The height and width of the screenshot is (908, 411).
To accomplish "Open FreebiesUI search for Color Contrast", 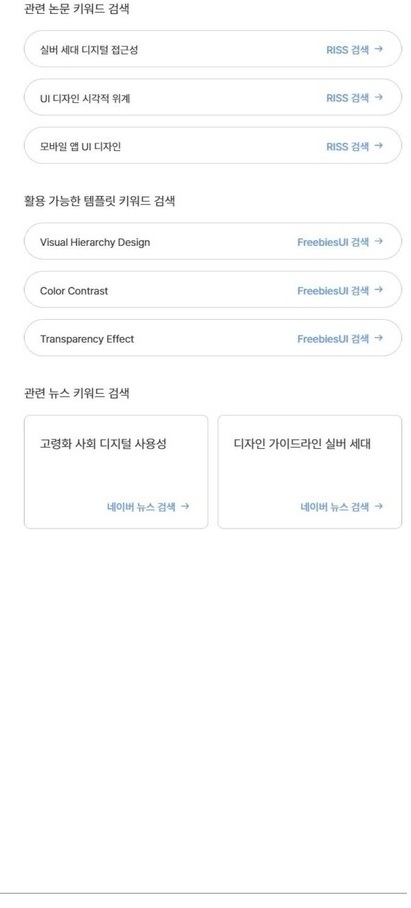I will 212,290.
